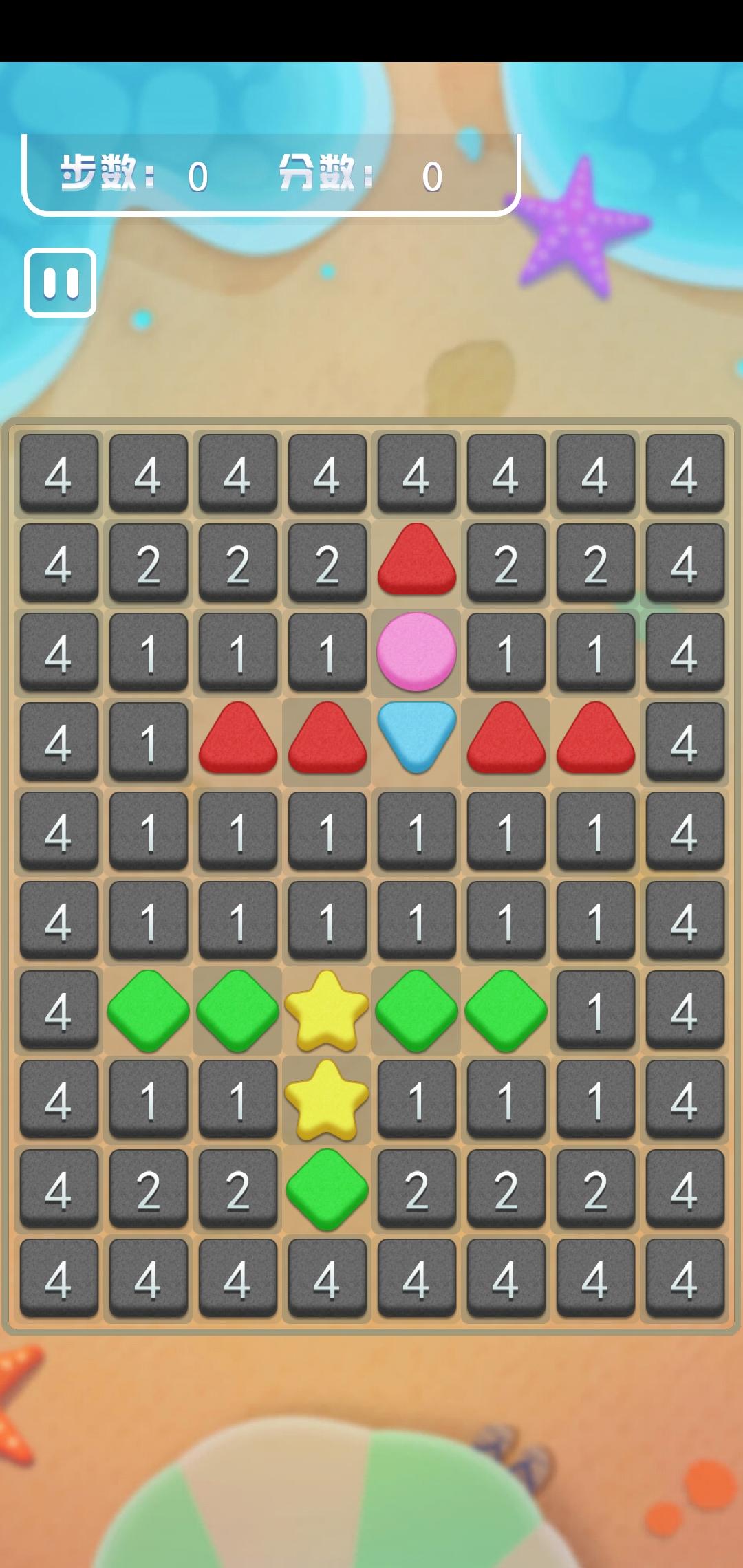Tap a 4 tile in the top-left corner
Viewport: 743px width, 1568px height.
pos(58,473)
